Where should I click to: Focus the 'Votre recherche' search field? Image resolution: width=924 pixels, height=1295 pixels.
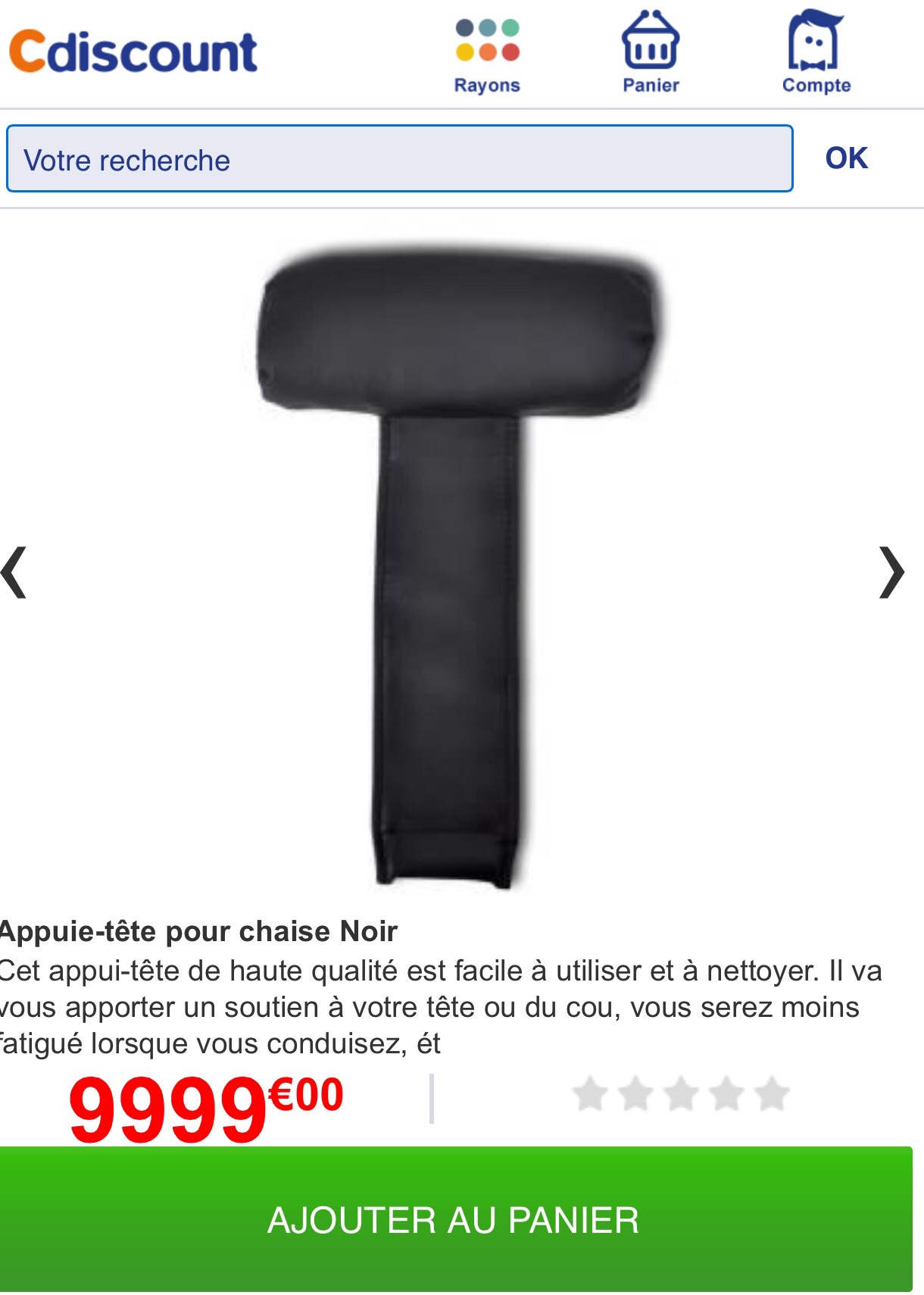[x=399, y=159]
